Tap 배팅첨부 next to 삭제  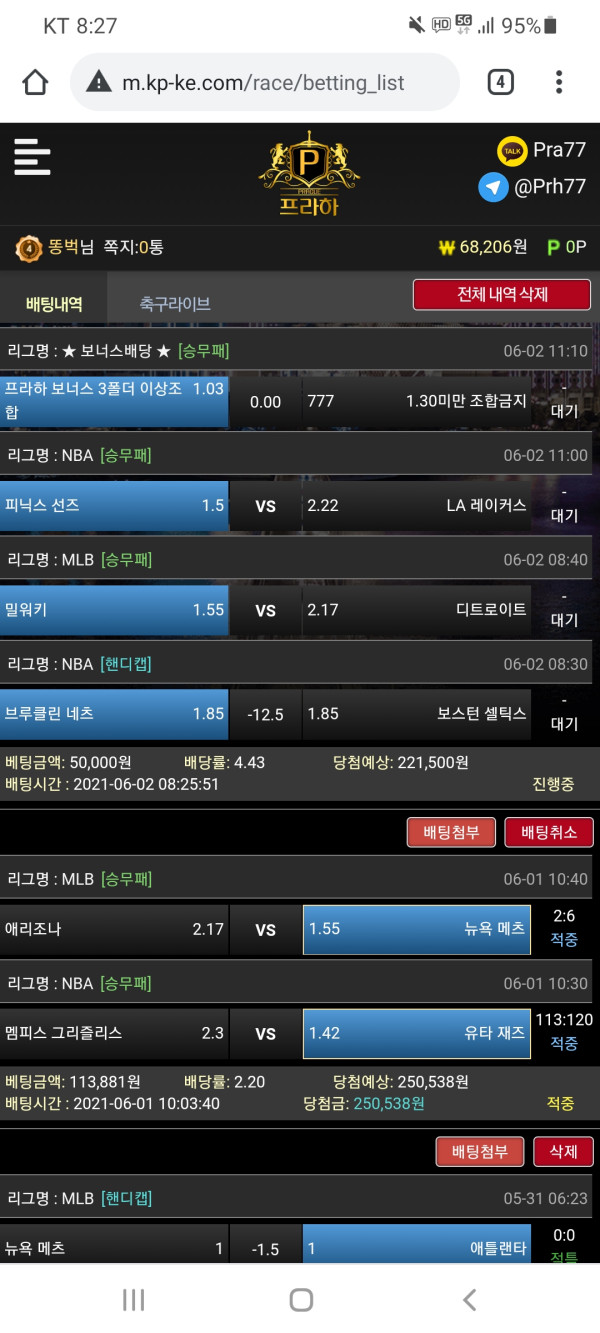tap(479, 1151)
